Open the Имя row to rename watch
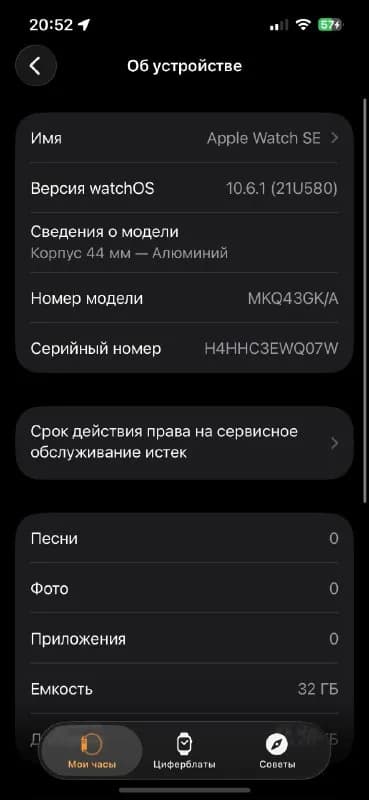This screenshot has height=800, width=369. tap(184, 138)
